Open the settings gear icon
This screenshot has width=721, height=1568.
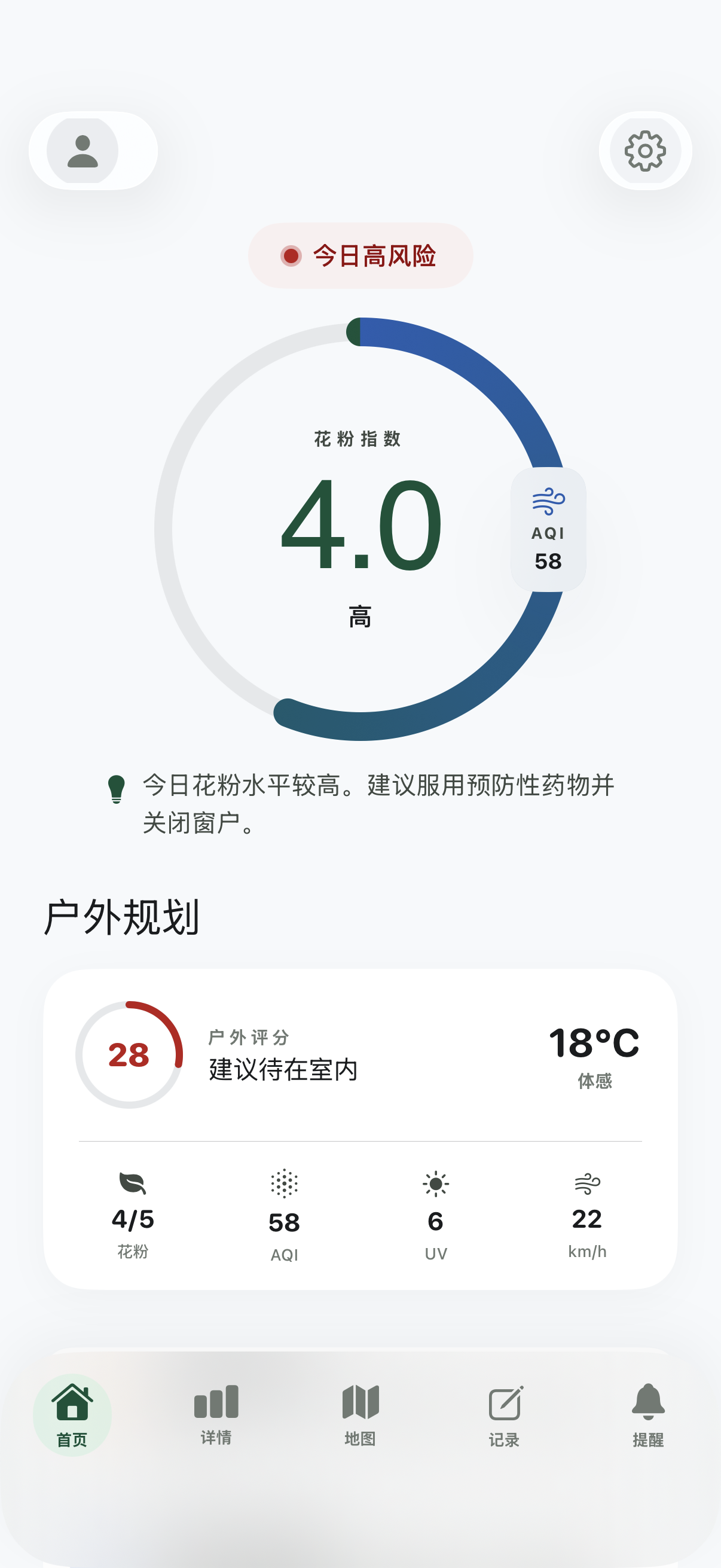tap(644, 150)
